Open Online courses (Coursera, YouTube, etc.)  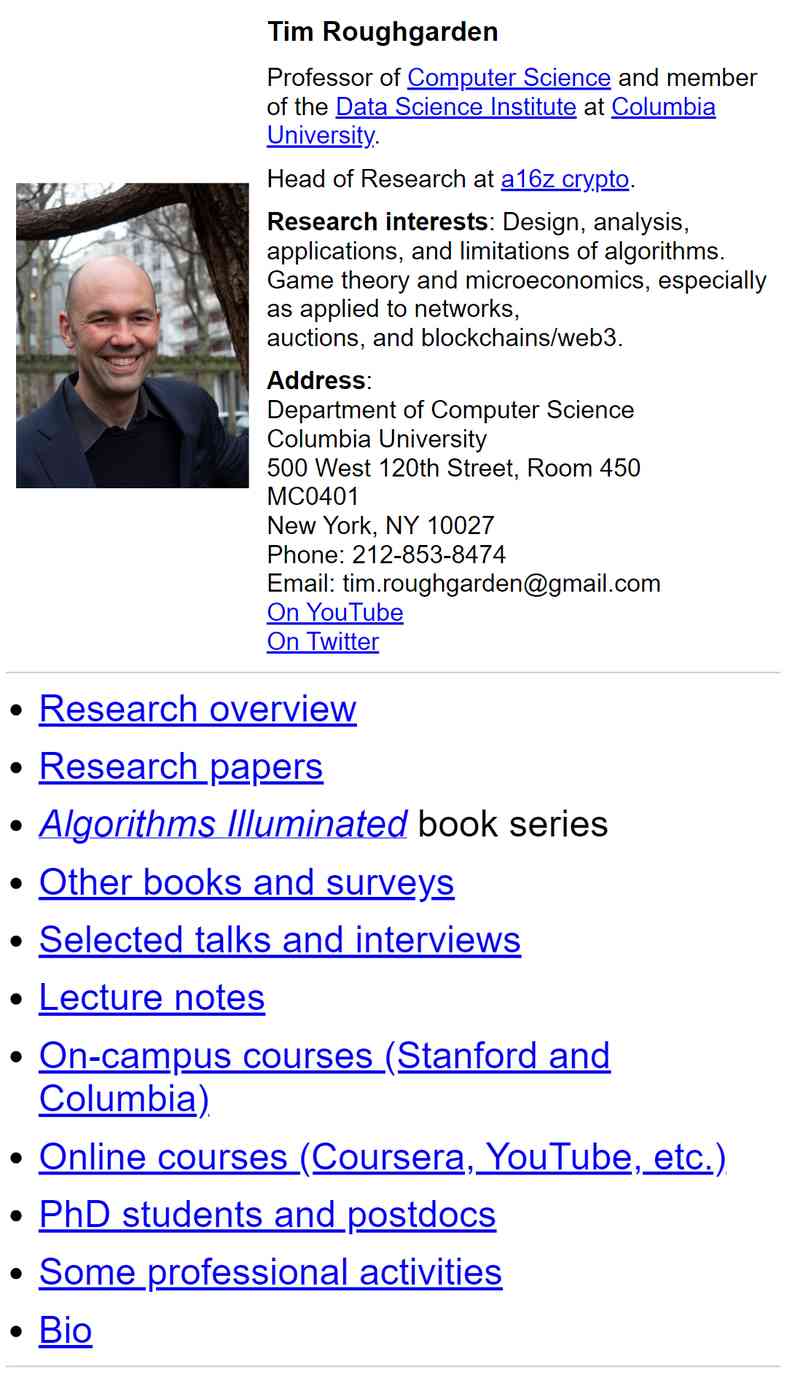pos(382,1157)
